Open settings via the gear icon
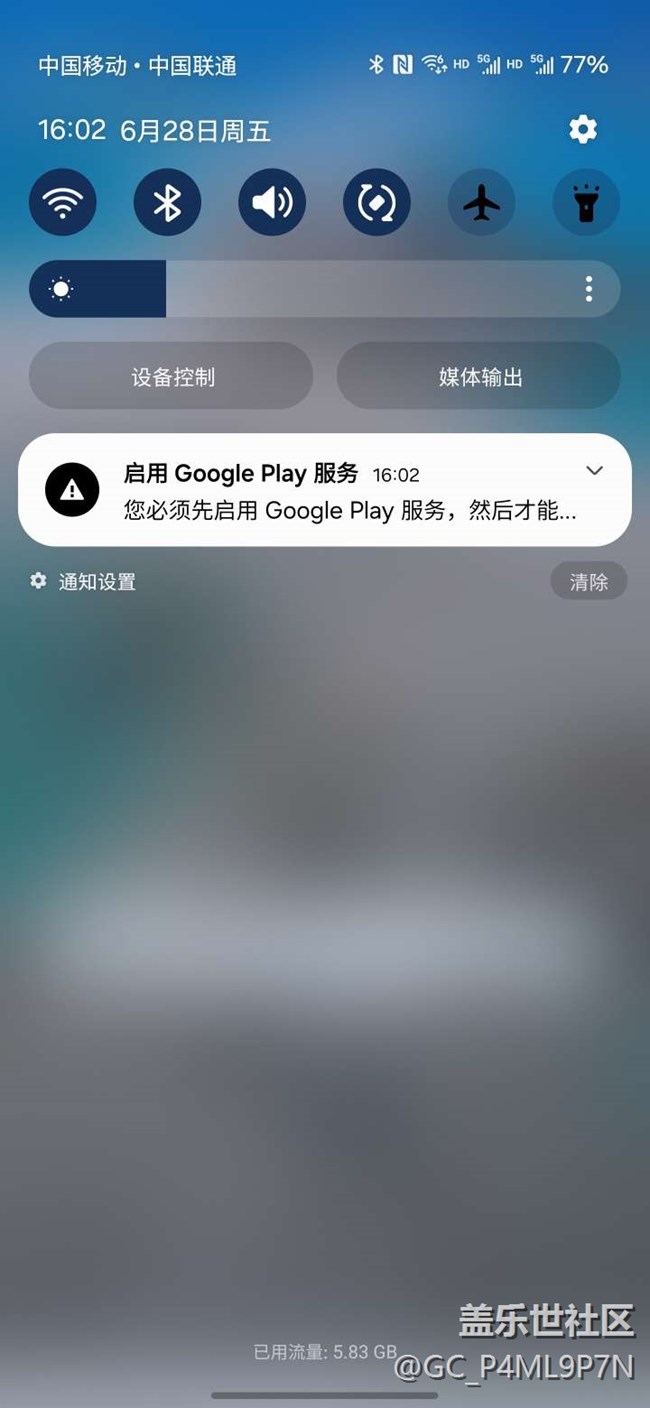 pyautogui.click(x=583, y=129)
